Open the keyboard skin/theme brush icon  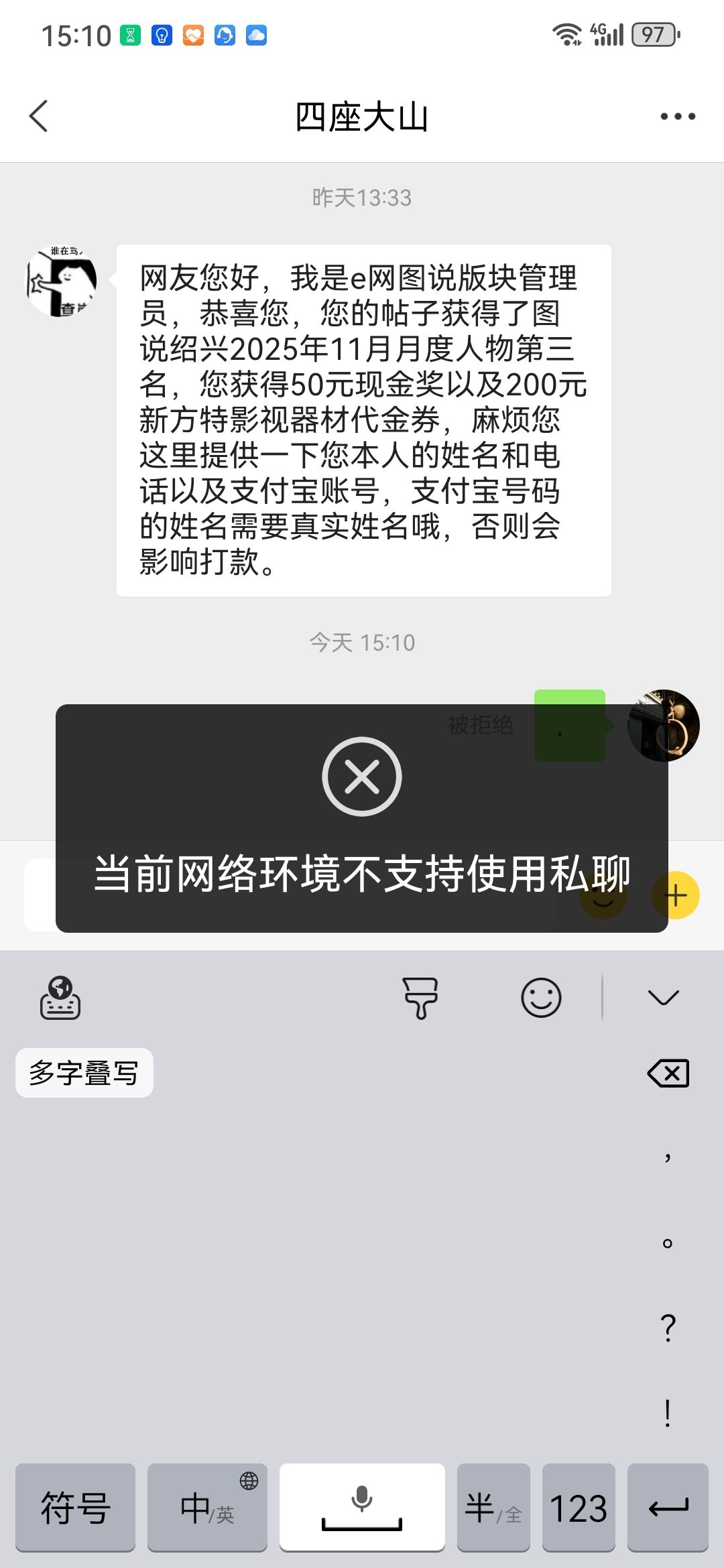[420, 998]
